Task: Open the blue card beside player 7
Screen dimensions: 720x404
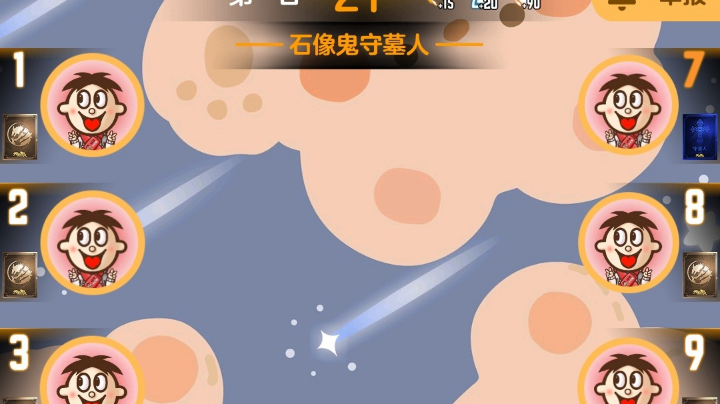Action: pyautogui.click(x=700, y=137)
